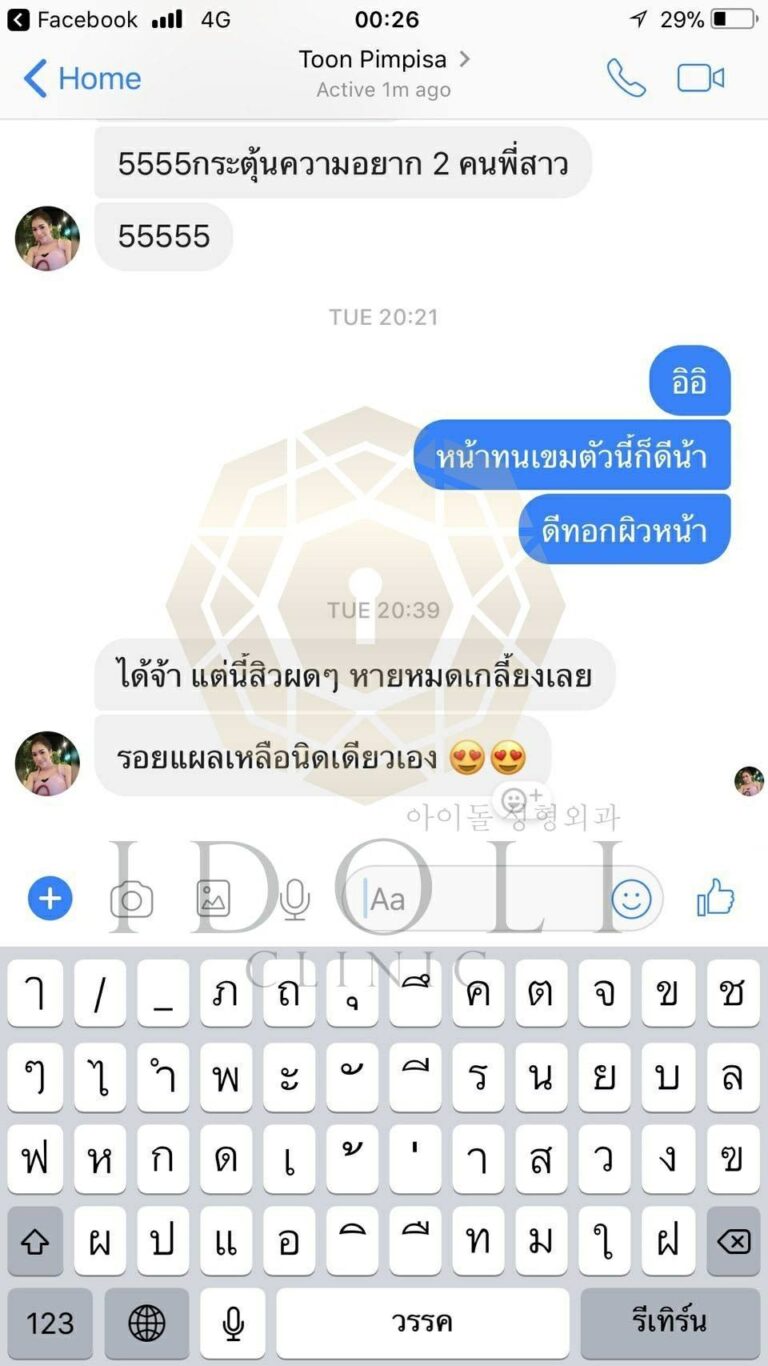This screenshot has width=768, height=1366.
Task: Switch to the 123 number keyboard
Action: tap(50, 1324)
